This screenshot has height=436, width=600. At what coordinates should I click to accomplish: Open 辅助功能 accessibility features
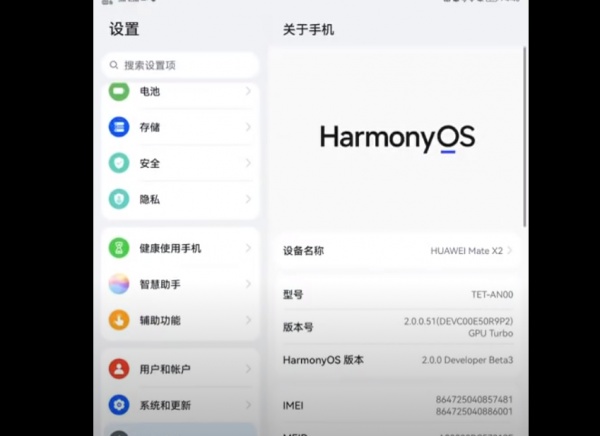coord(180,321)
